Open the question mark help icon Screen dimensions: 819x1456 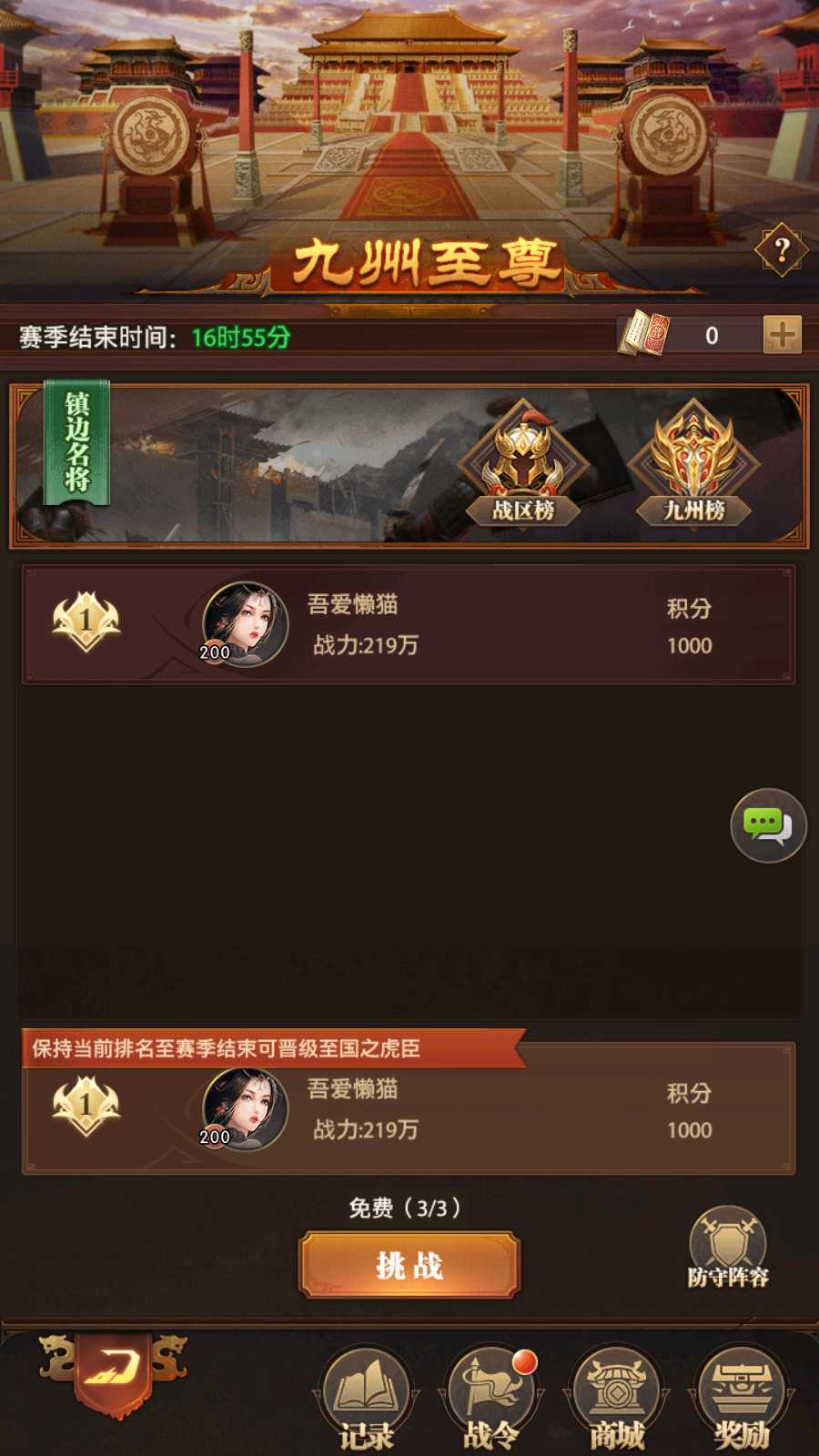781,250
